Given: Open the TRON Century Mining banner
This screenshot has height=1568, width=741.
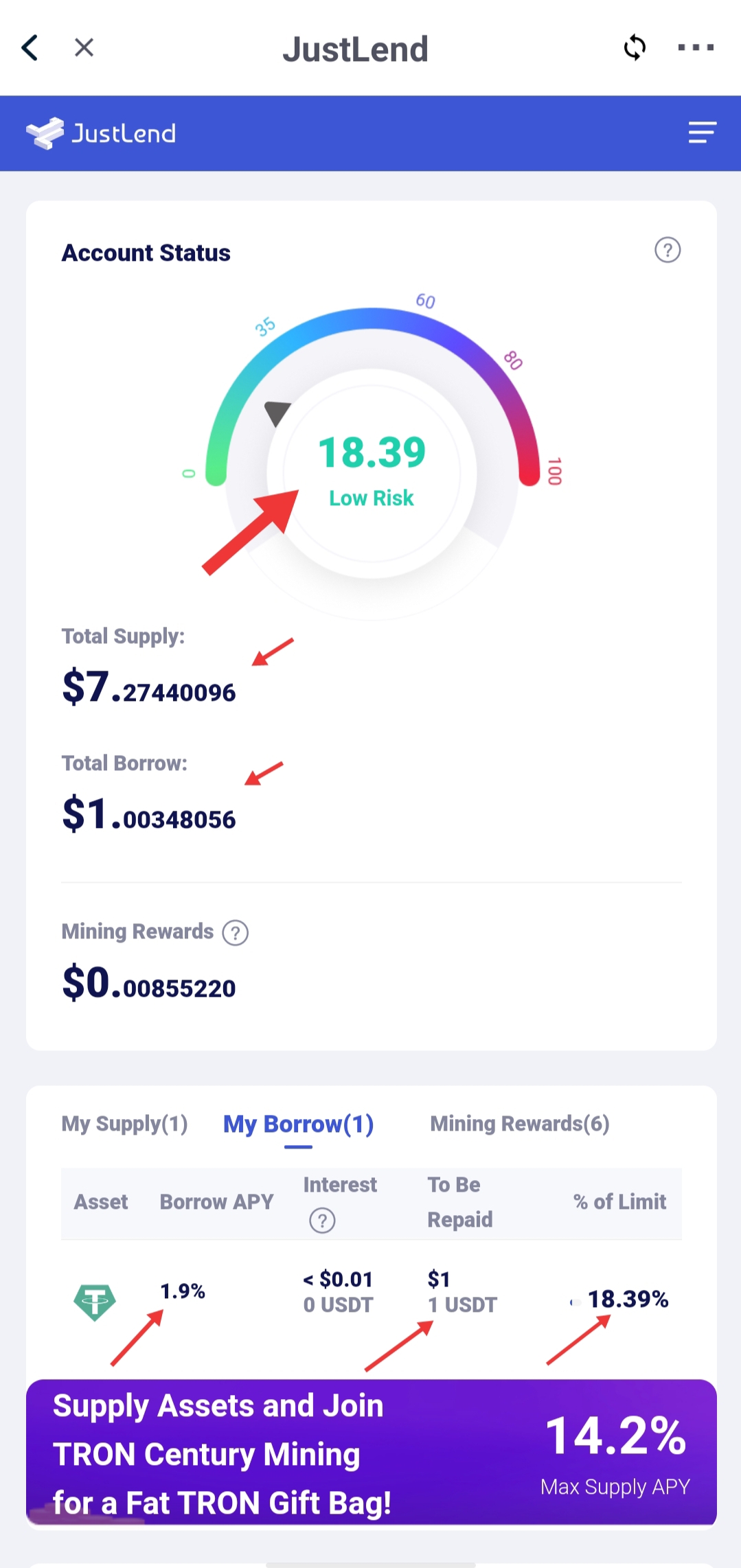Looking at the screenshot, I should coord(372,1453).
